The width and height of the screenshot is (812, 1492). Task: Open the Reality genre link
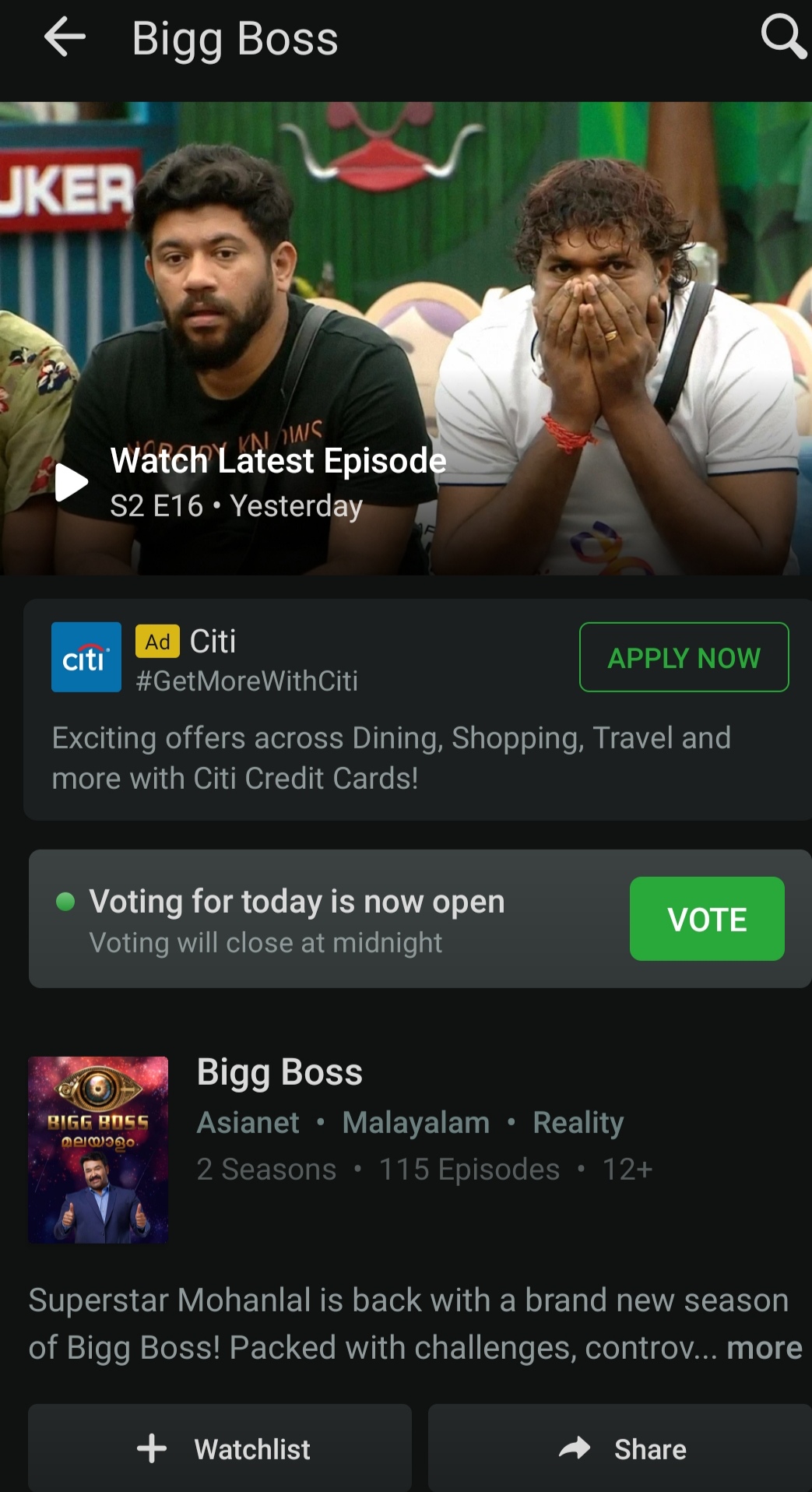[578, 1122]
